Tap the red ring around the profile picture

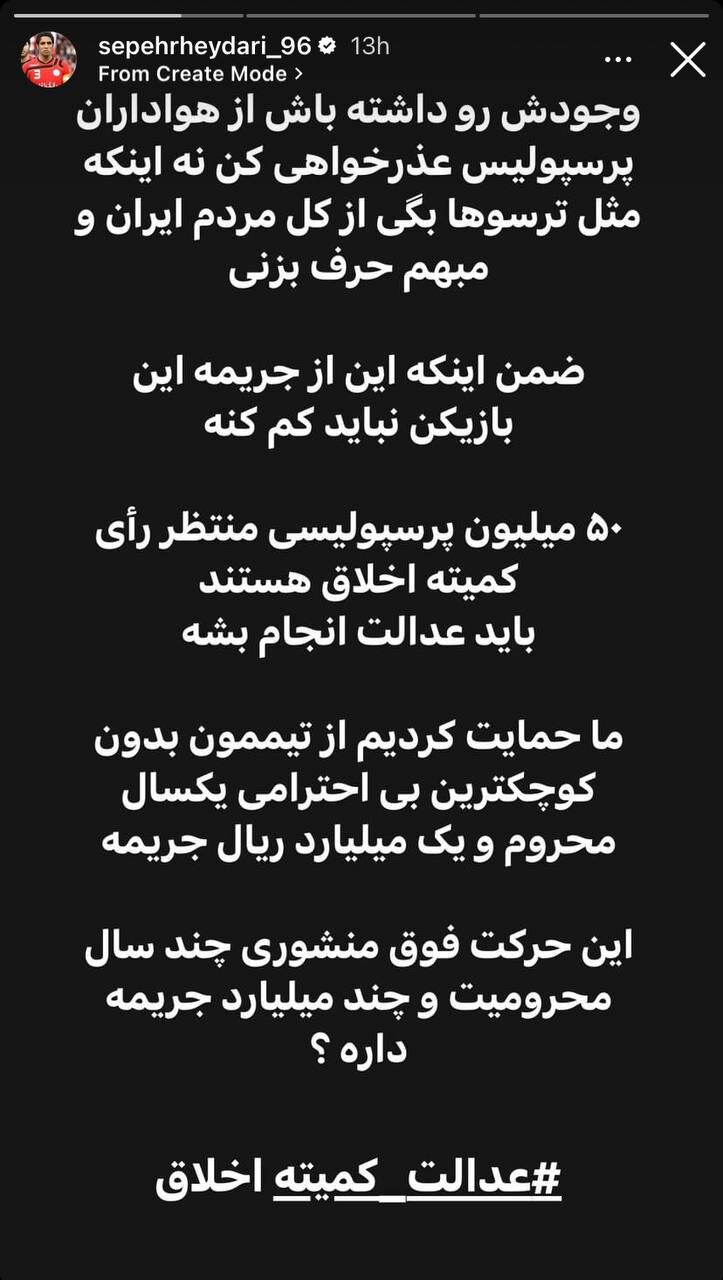click(x=47, y=33)
